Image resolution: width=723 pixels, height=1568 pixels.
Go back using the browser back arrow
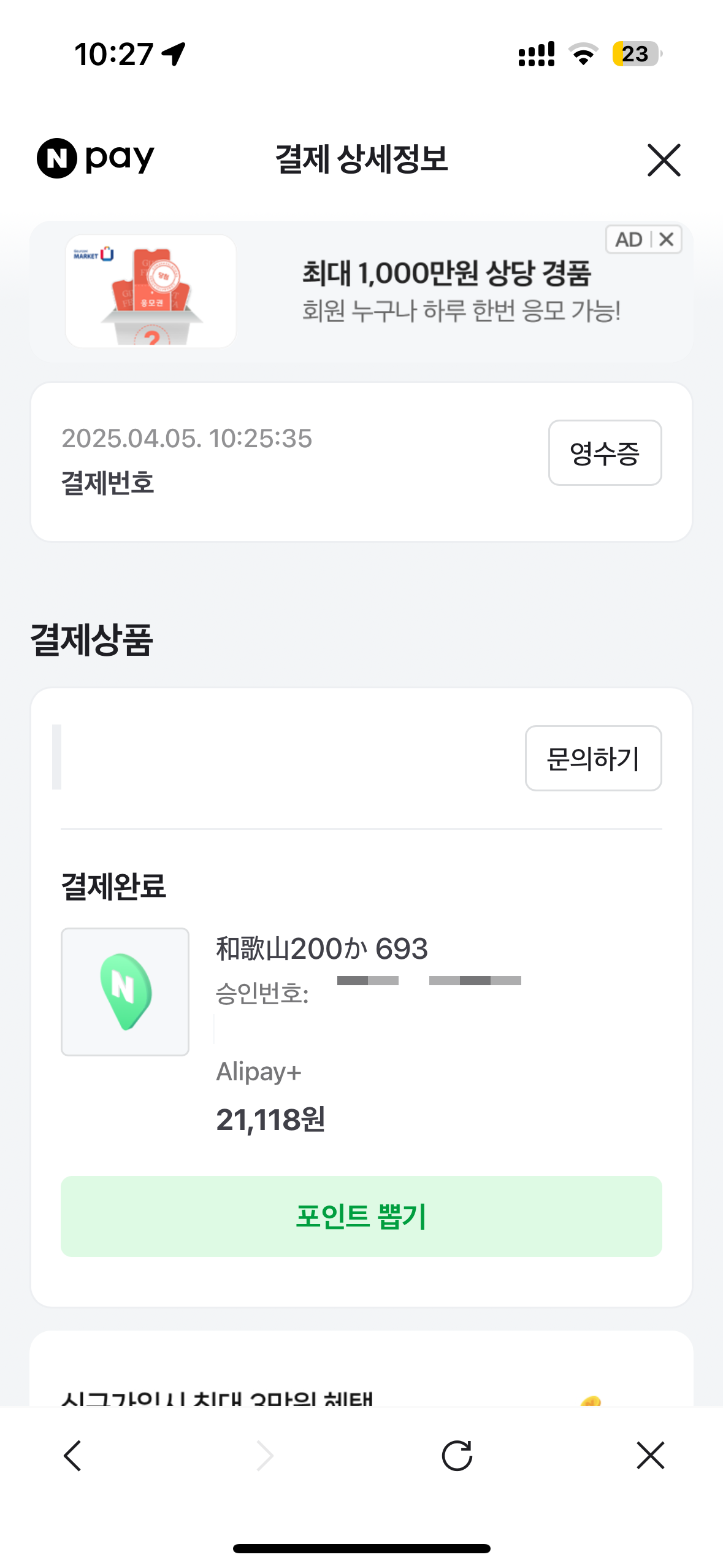[72, 1455]
